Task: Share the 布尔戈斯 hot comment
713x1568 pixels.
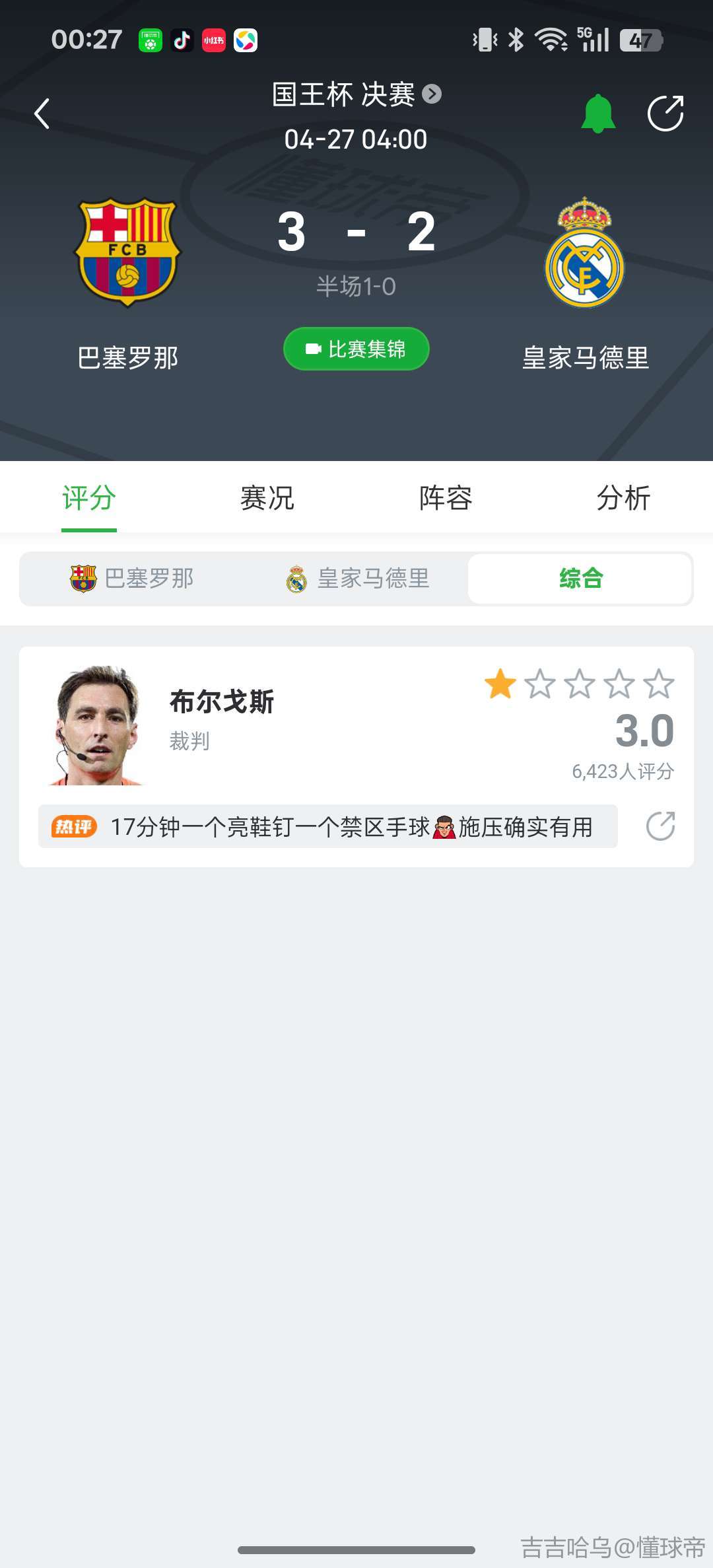Action: tap(660, 826)
